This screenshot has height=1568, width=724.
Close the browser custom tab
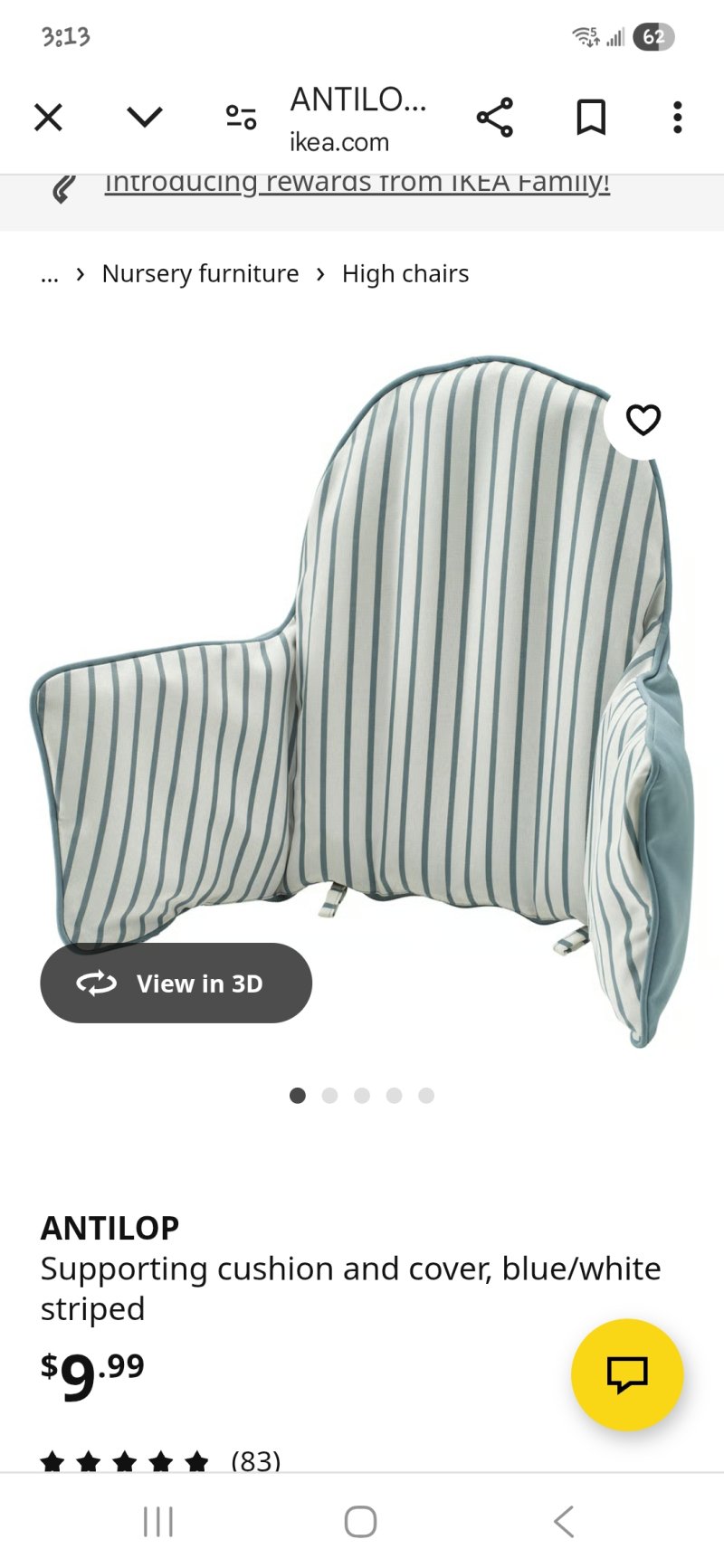(48, 118)
